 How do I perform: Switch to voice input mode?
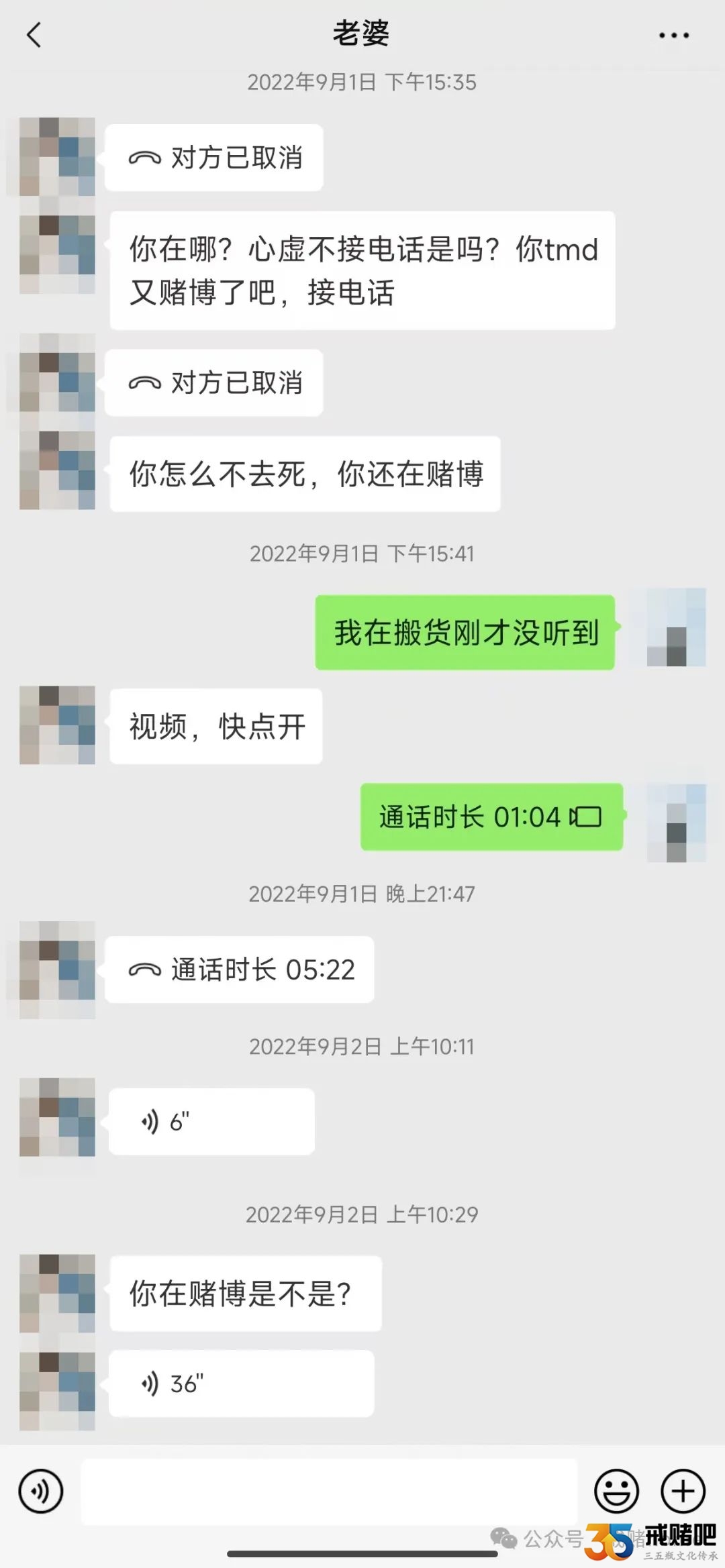41,1491
